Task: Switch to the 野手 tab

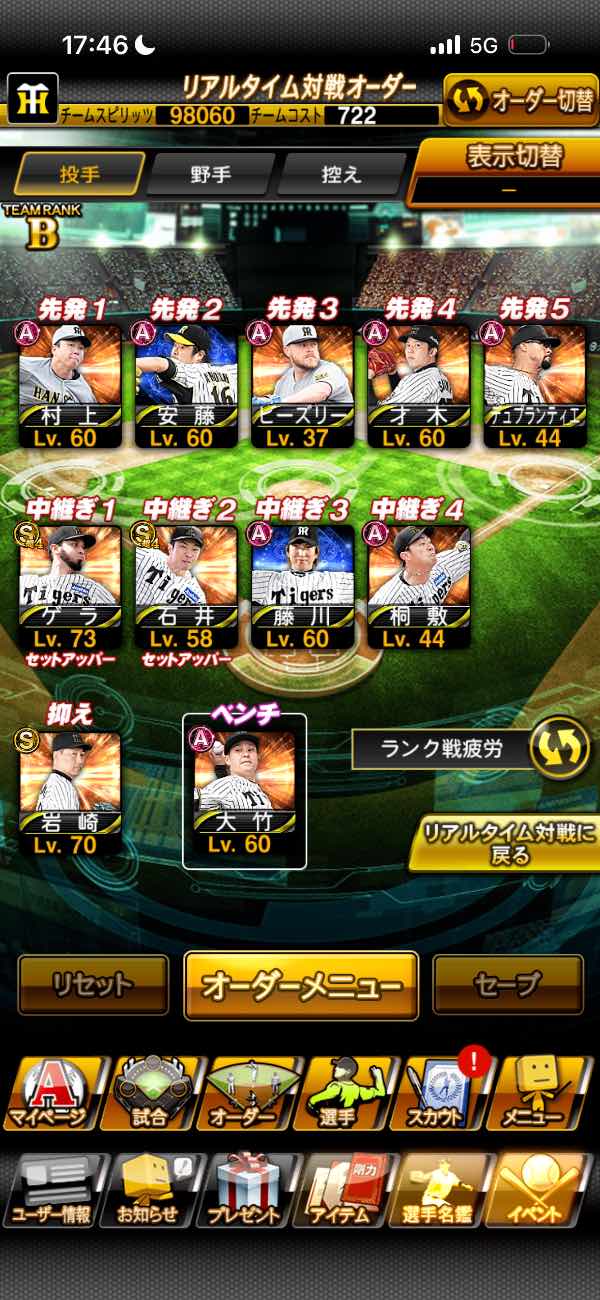Action: 210,174
